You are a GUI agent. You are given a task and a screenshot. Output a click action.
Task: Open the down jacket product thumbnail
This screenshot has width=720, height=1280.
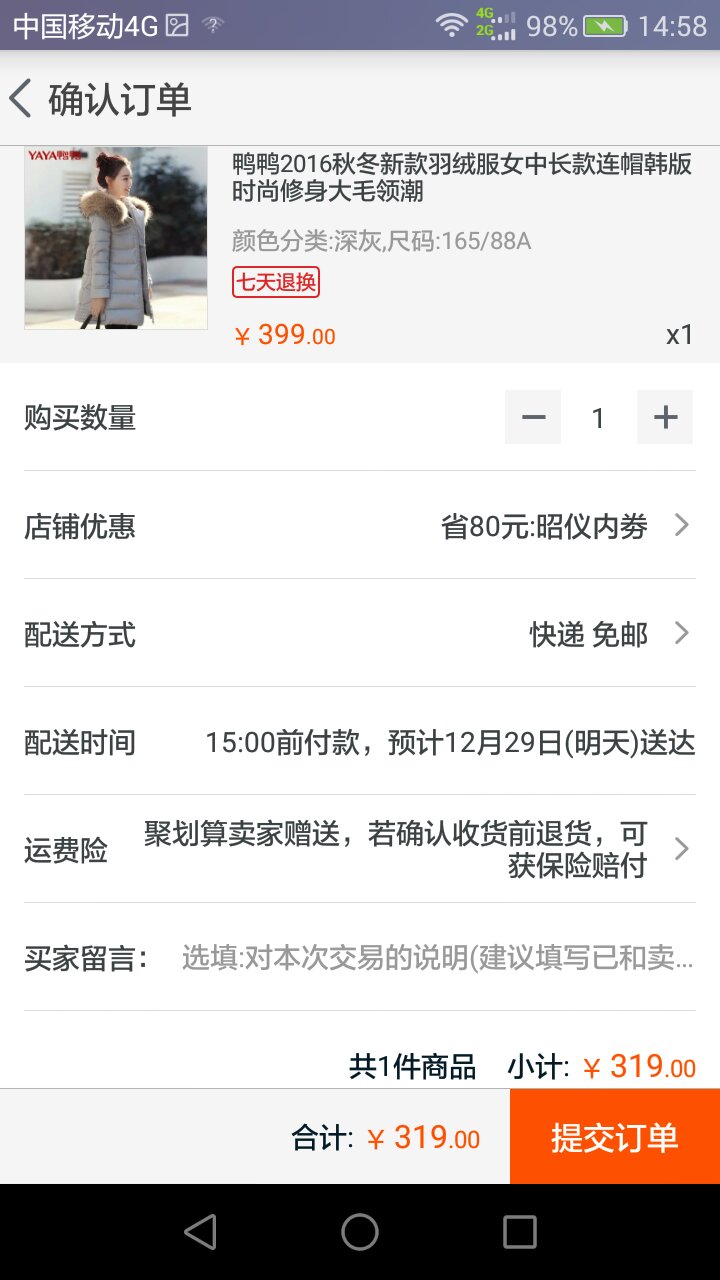click(115, 237)
